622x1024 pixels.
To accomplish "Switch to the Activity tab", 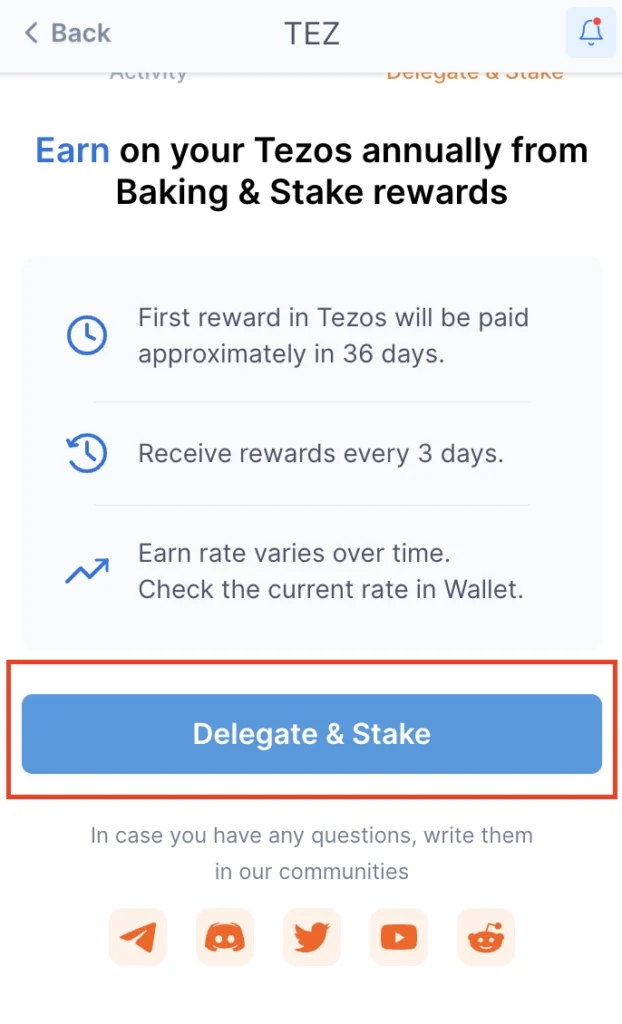I will (x=148, y=74).
